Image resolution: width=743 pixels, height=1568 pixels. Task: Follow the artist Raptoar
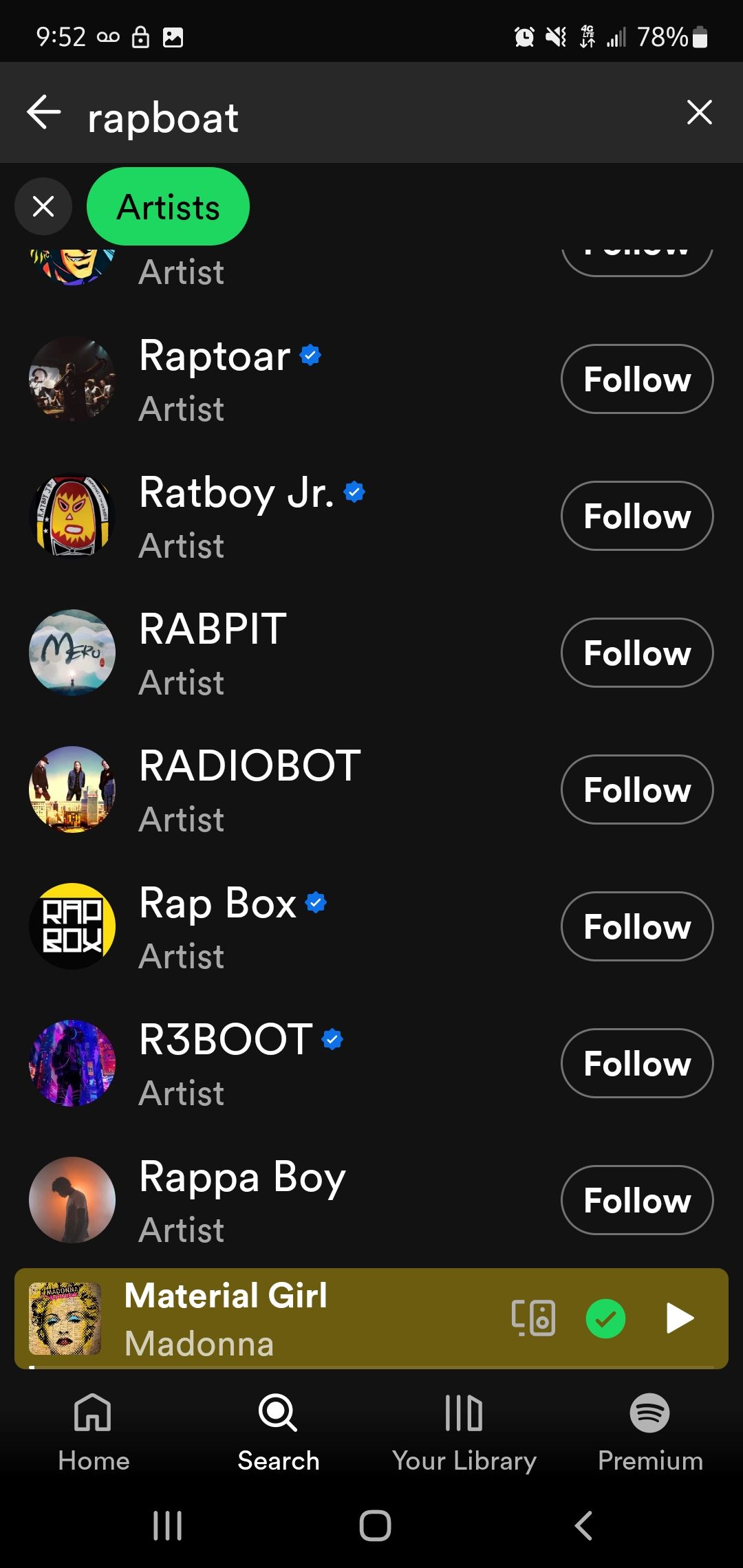click(x=636, y=379)
